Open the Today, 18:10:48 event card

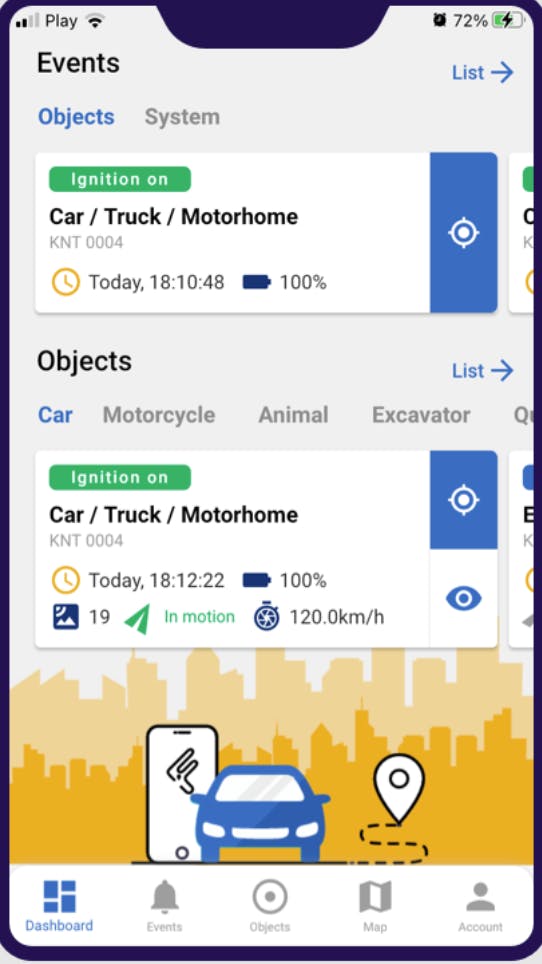233,233
